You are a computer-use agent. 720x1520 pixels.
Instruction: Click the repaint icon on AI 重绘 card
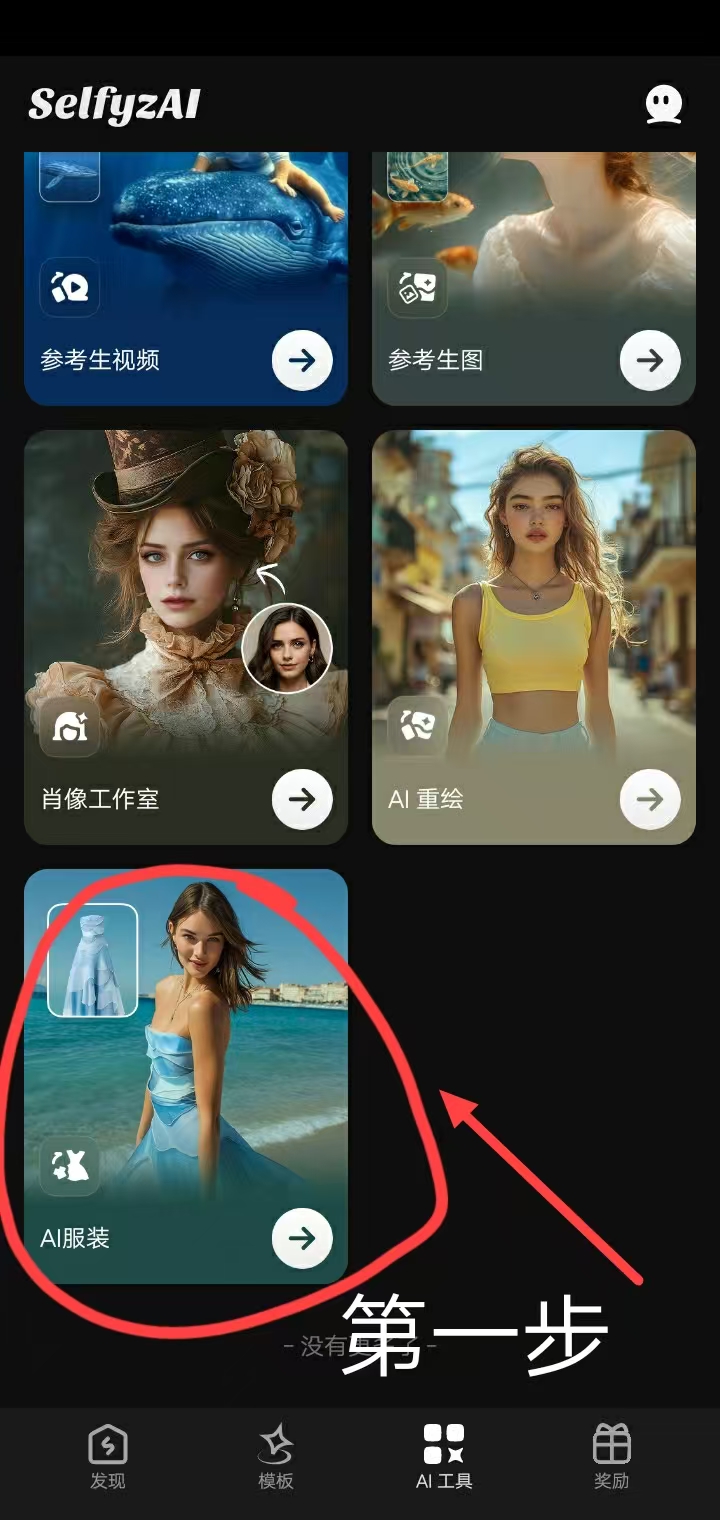[x=416, y=727]
